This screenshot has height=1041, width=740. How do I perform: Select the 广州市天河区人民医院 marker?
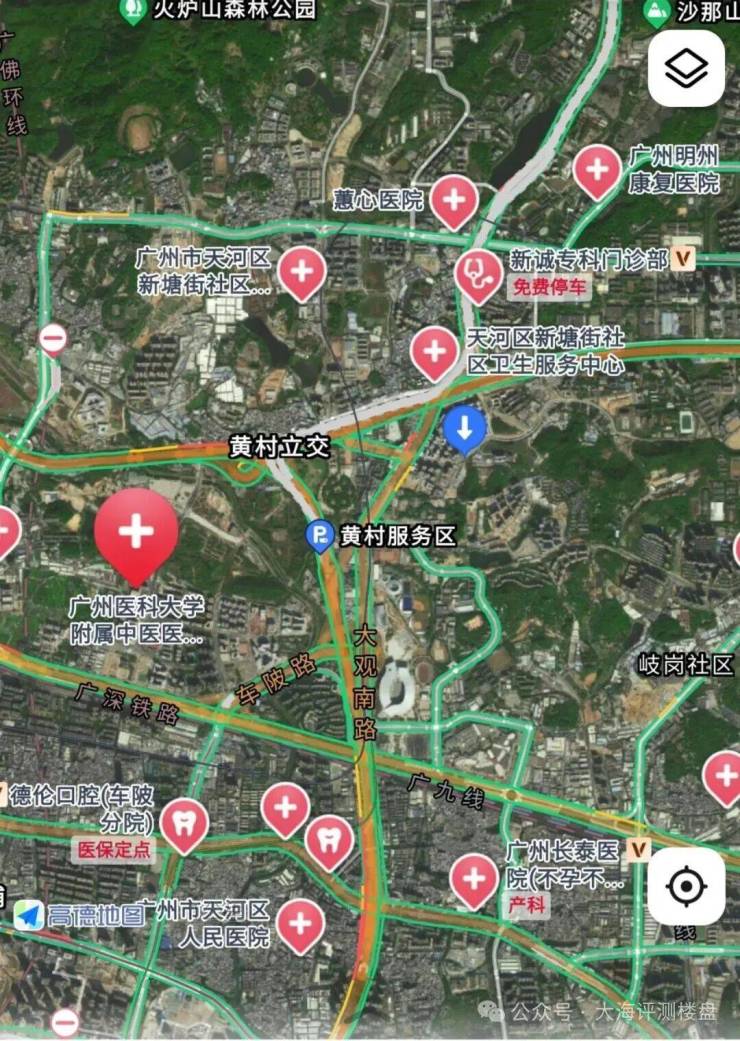(300, 923)
